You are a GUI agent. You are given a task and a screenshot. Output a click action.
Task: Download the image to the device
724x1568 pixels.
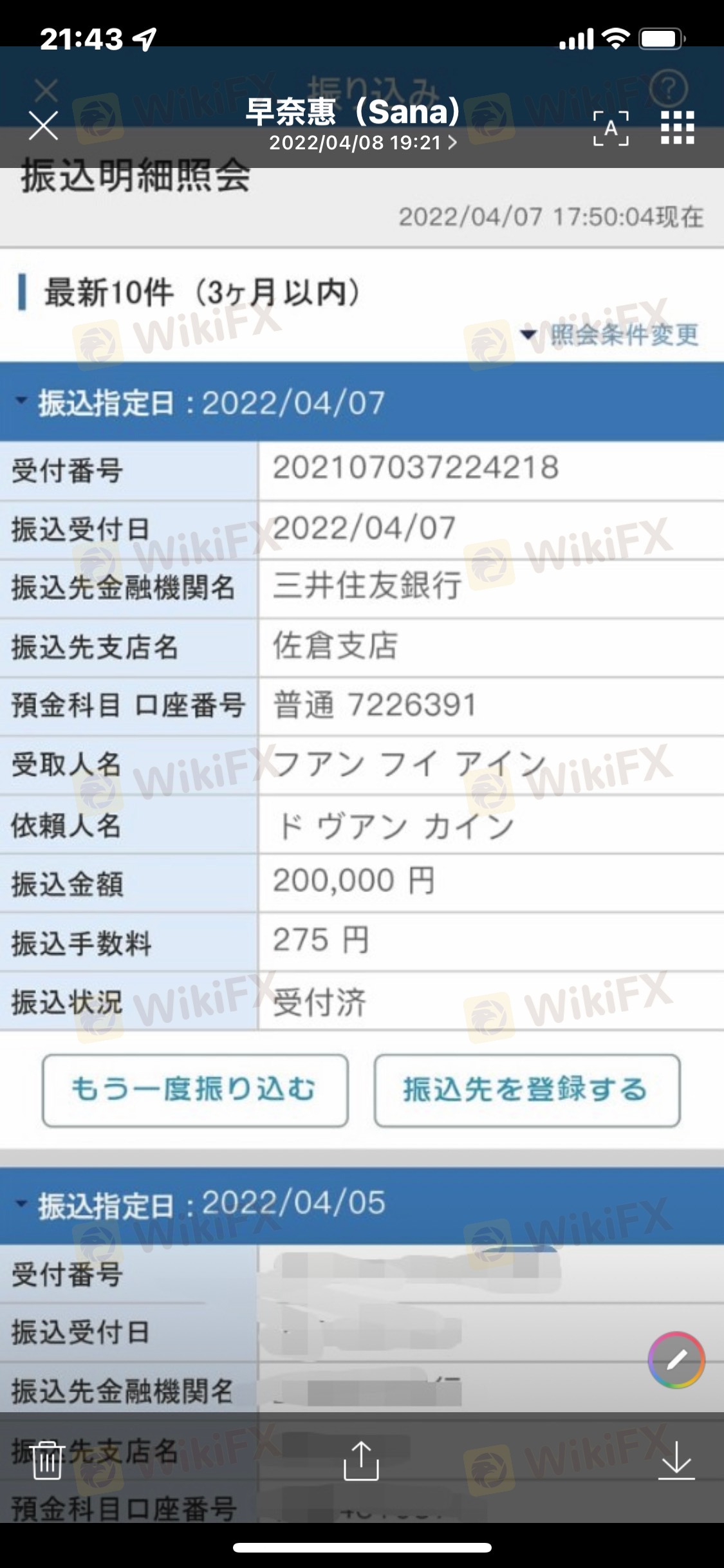coord(676,1460)
